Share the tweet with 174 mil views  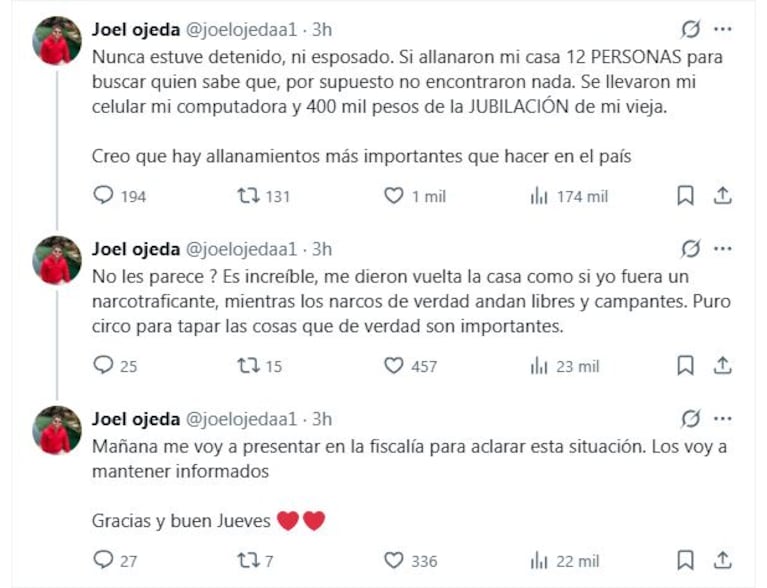(x=722, y=196)
